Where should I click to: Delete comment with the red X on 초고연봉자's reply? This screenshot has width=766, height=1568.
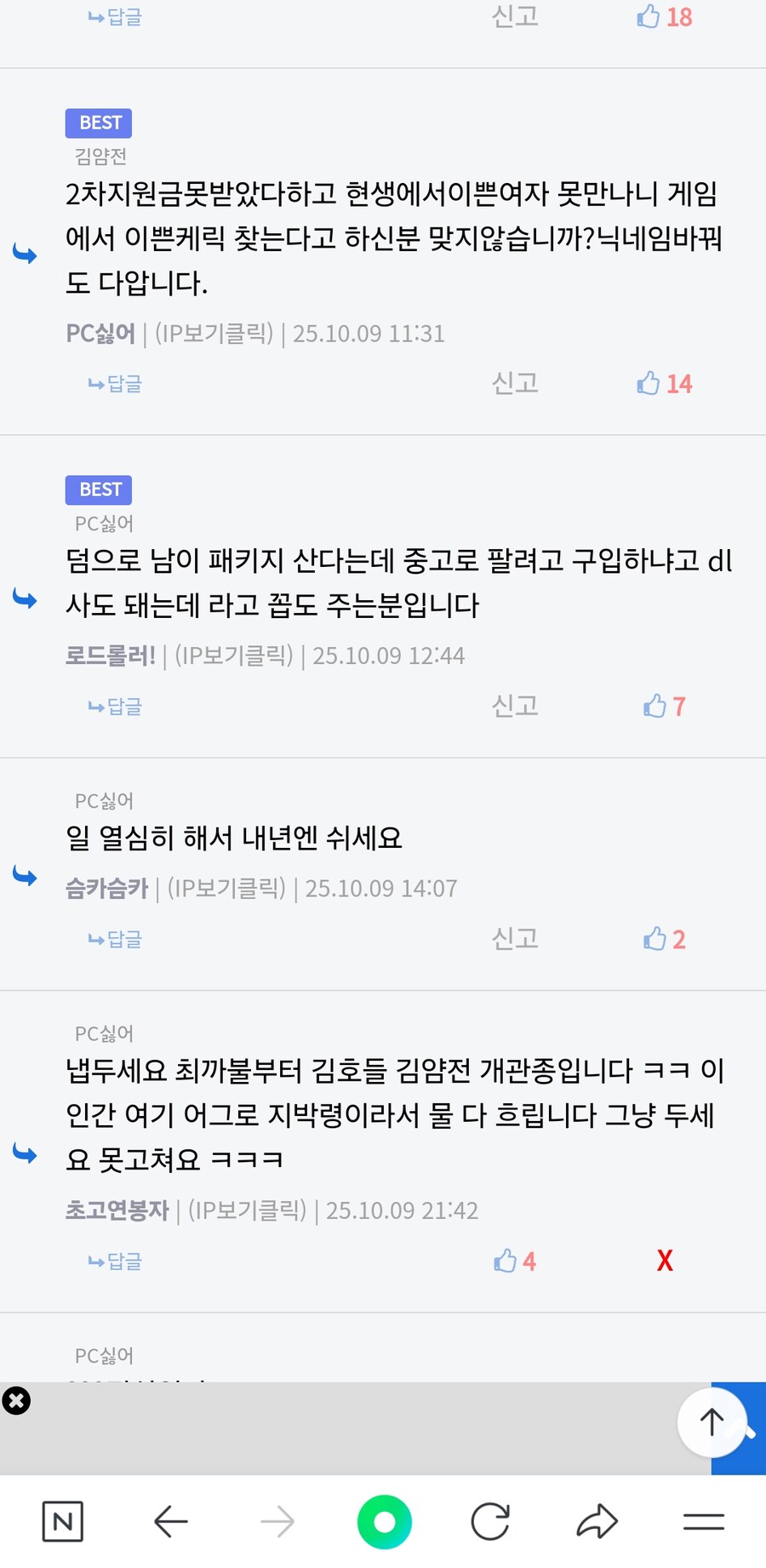click(664, 1261)
